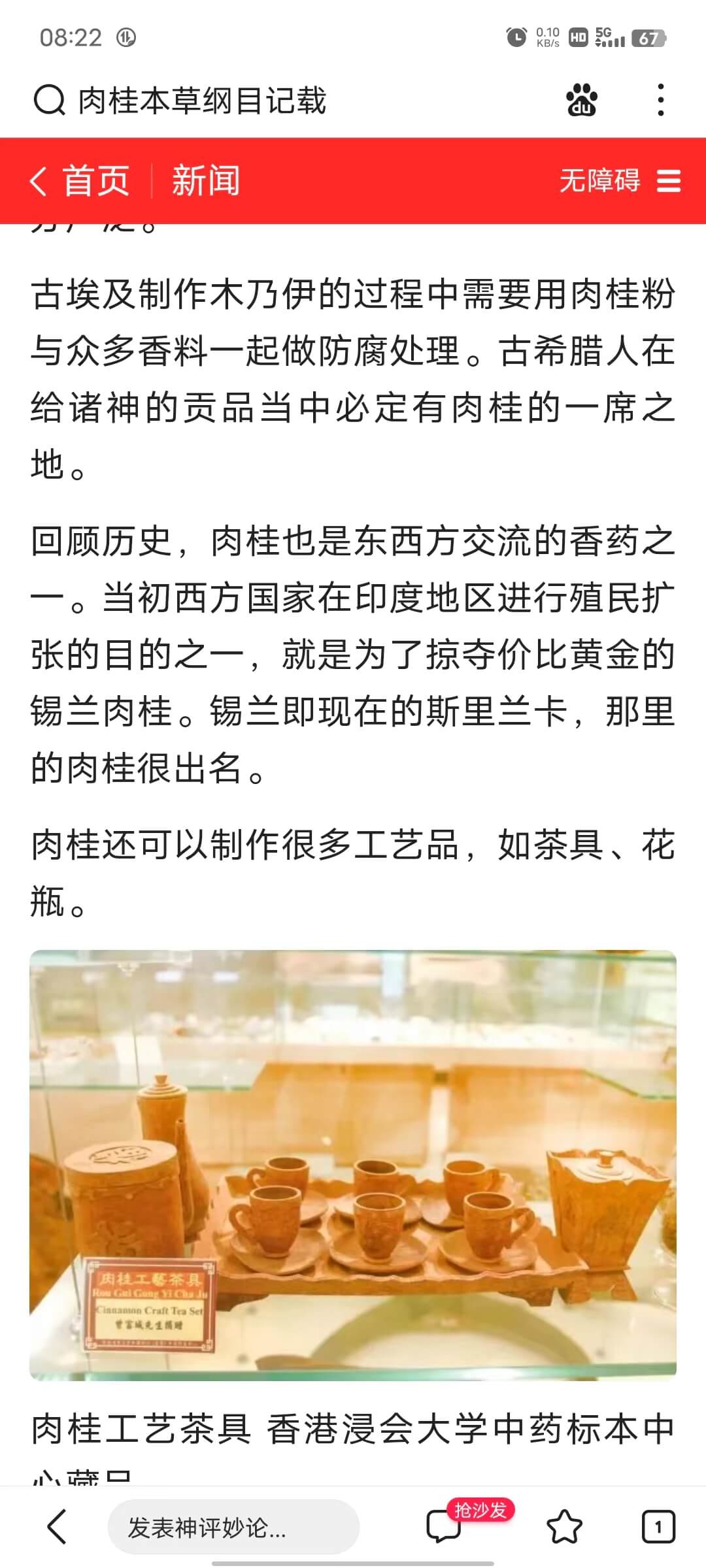View the cinnamon craft tea set photo
The width and height of the screenshot is (706, 1568).
(x=353, y=1164)
